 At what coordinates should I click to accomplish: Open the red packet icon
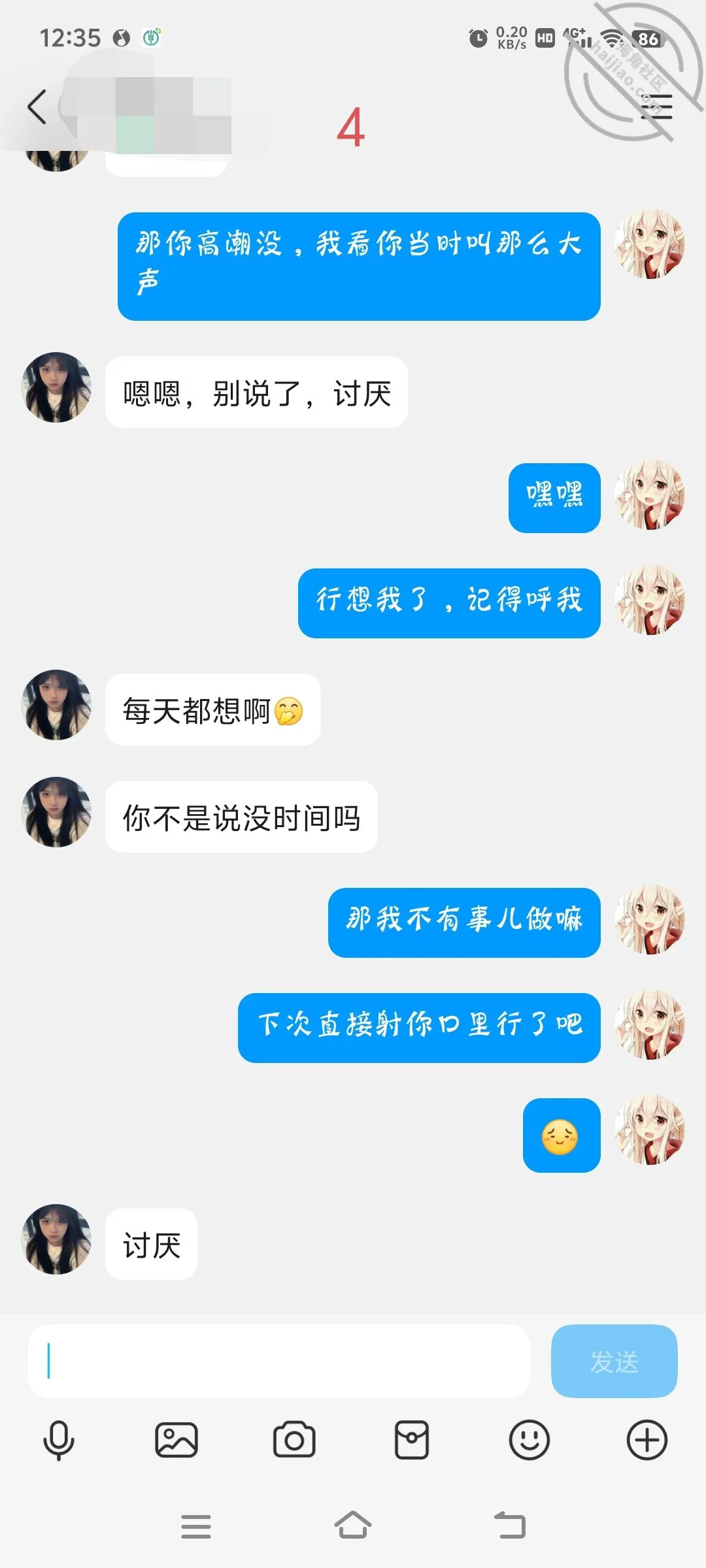tap(412, 1440)
